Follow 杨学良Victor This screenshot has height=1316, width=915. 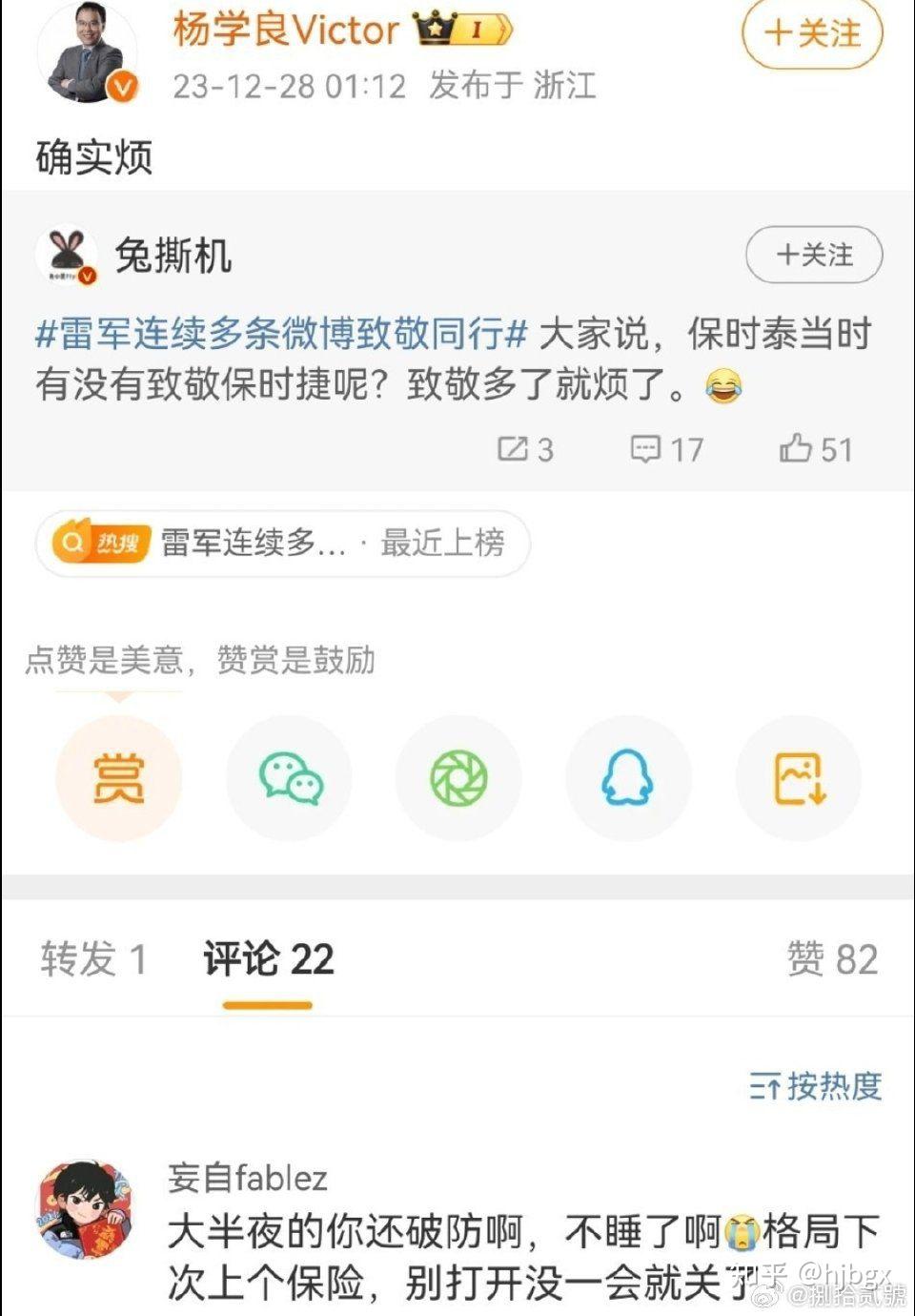pyautogui.click(x=812, y=34)
